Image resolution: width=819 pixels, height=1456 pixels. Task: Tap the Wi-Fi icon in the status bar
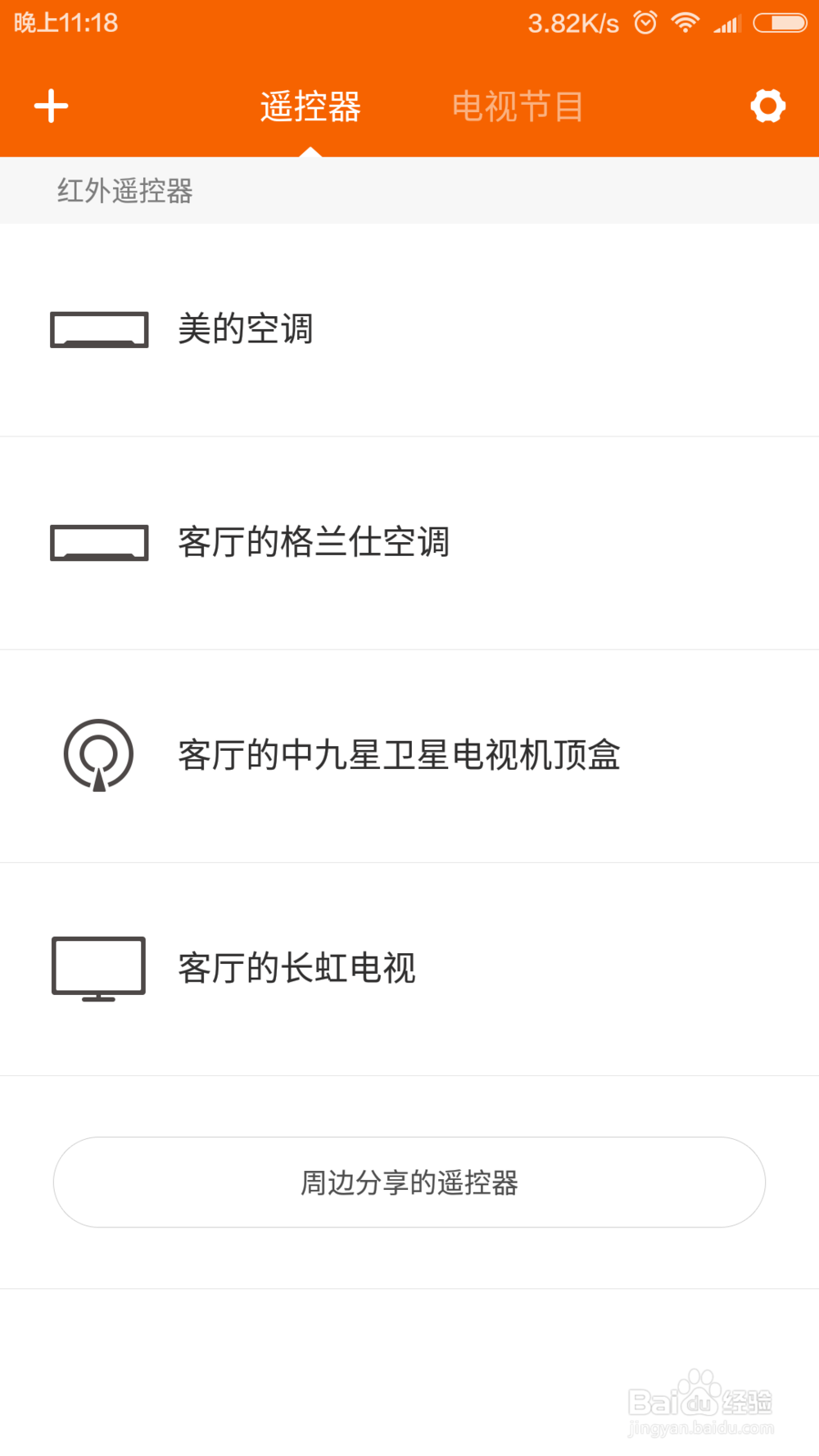[685, 22]
